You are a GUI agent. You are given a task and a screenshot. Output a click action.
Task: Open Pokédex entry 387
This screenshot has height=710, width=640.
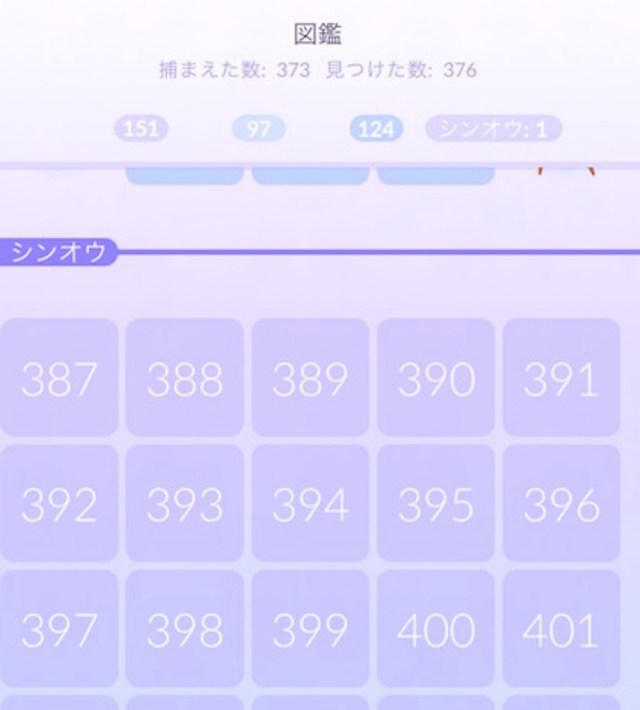click(x=60, y=379)
